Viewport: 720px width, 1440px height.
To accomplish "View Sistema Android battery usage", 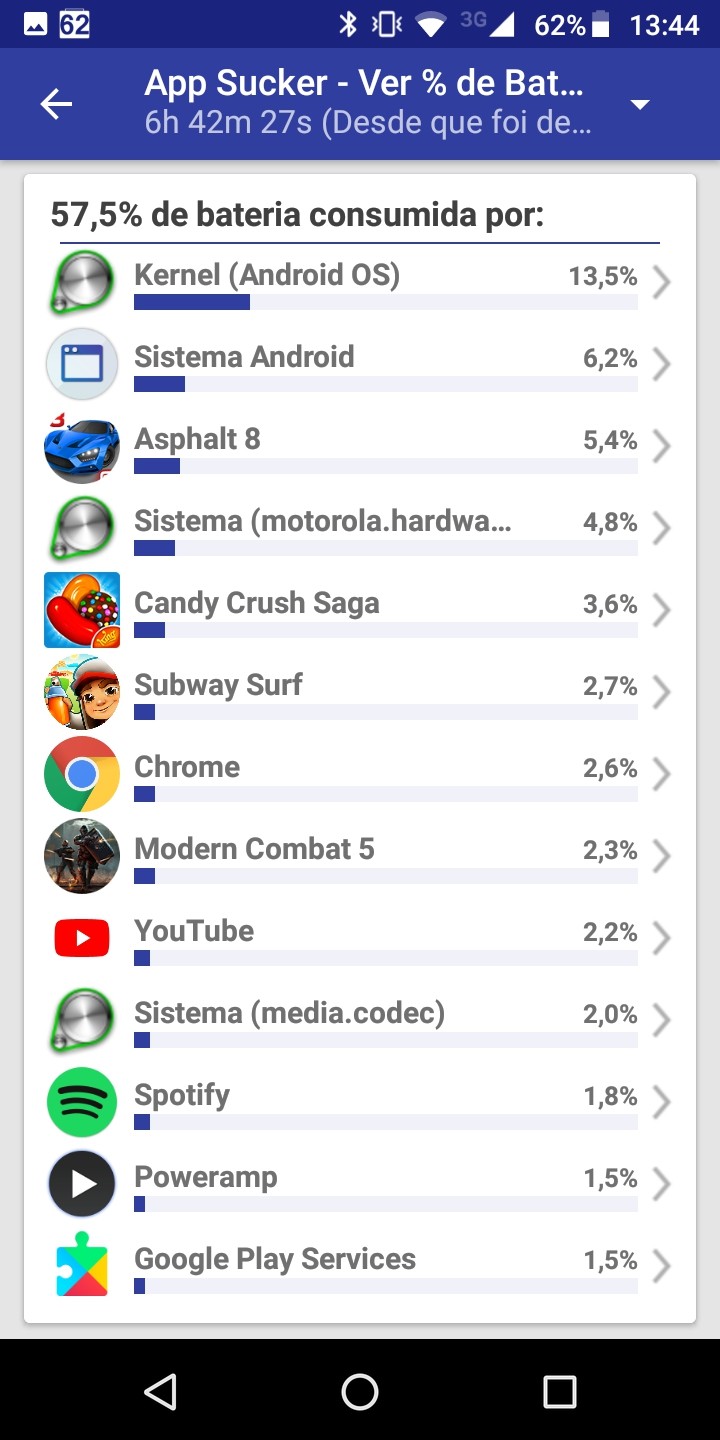I will pyautogui.click(x=360, y=366).
